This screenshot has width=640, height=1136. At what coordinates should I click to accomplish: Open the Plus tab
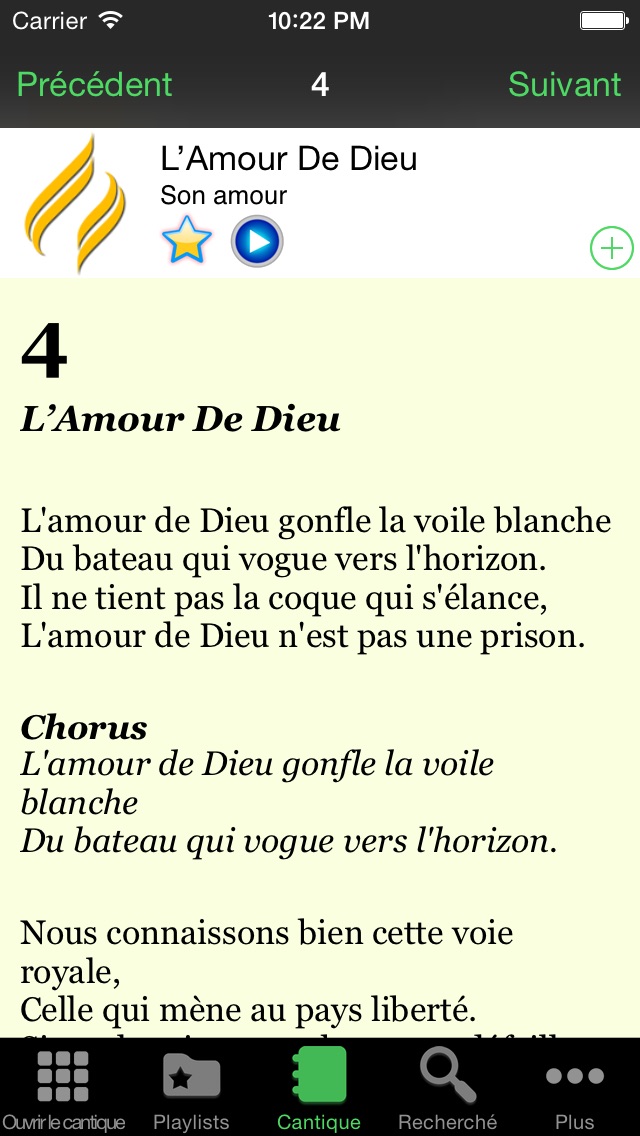coord(575,1090)
